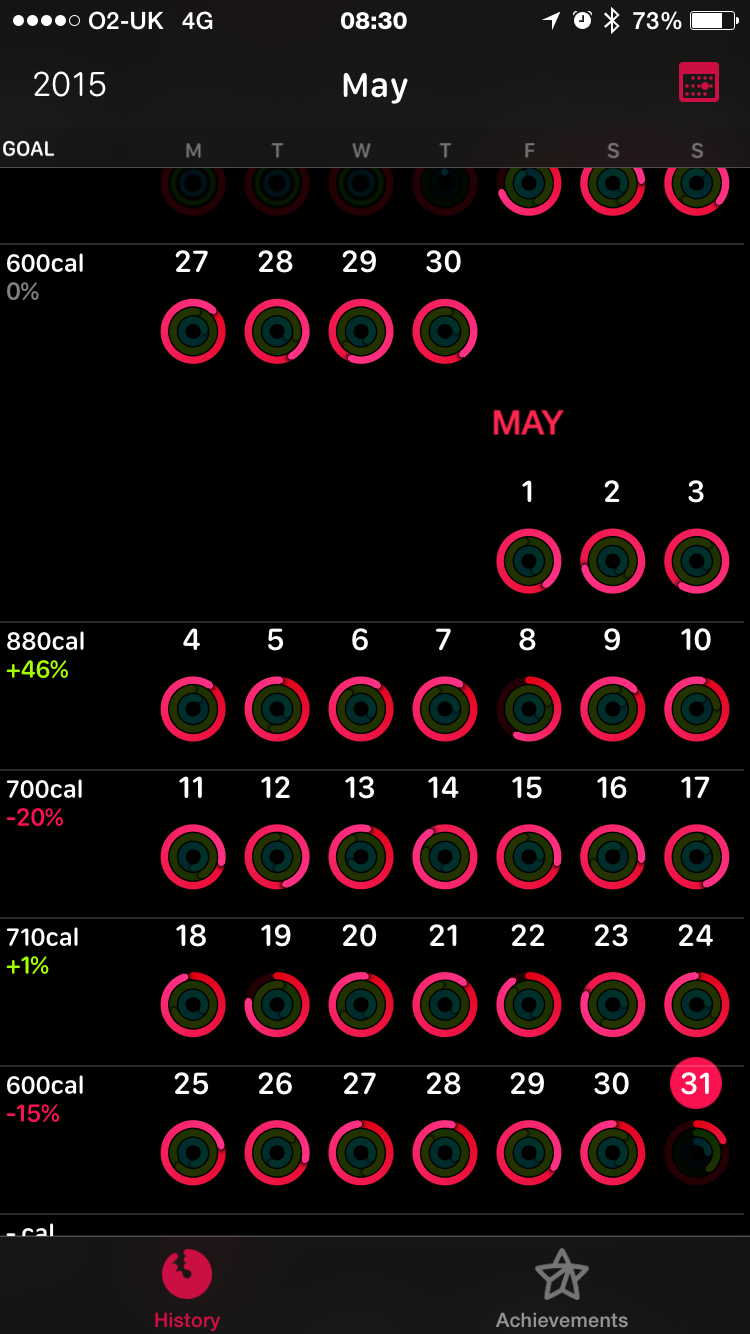The width and height of the screenshot is (750, 1334).
Task: Show the activity rings for May 14
Action: pyautogui.click(x=444, y=857)
